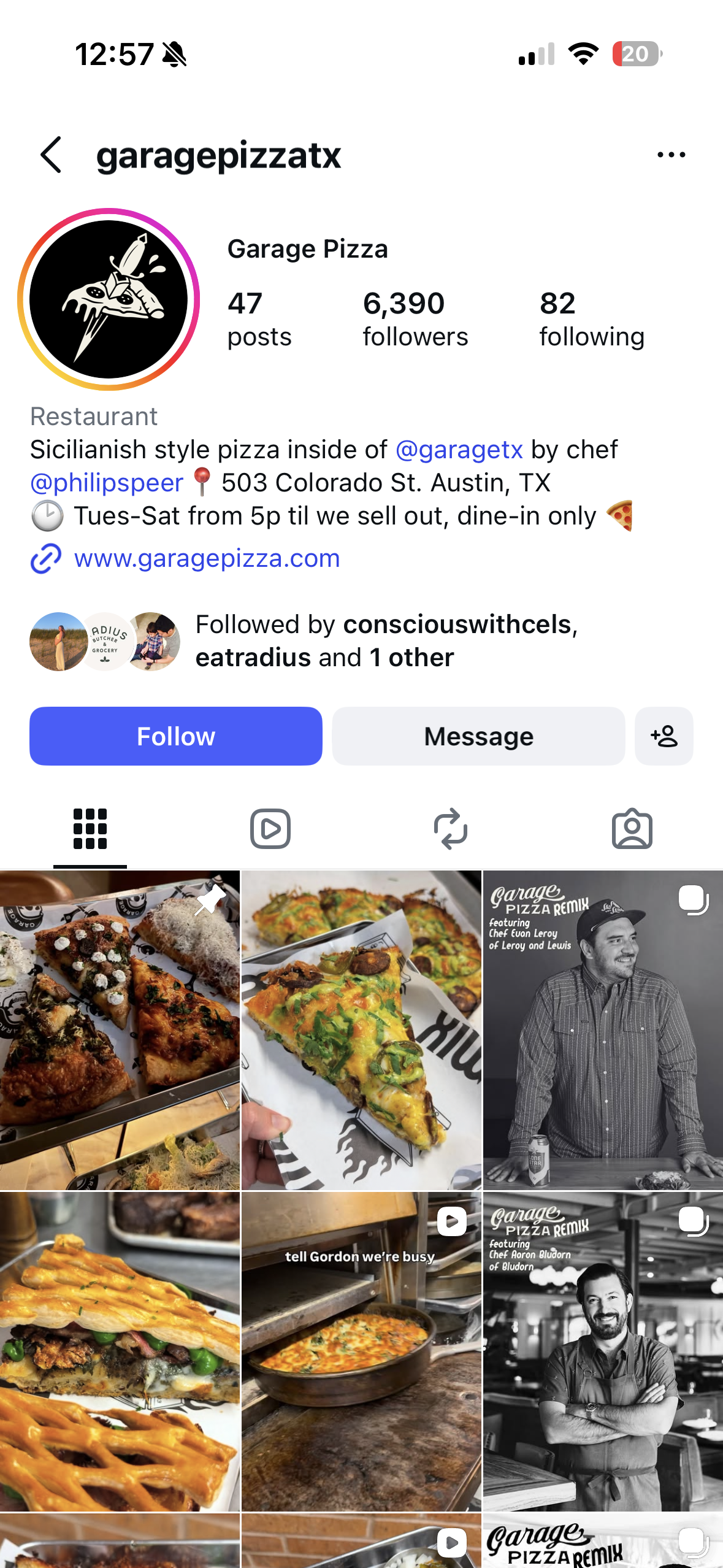Switch to the reposts tab

point(451,829)
